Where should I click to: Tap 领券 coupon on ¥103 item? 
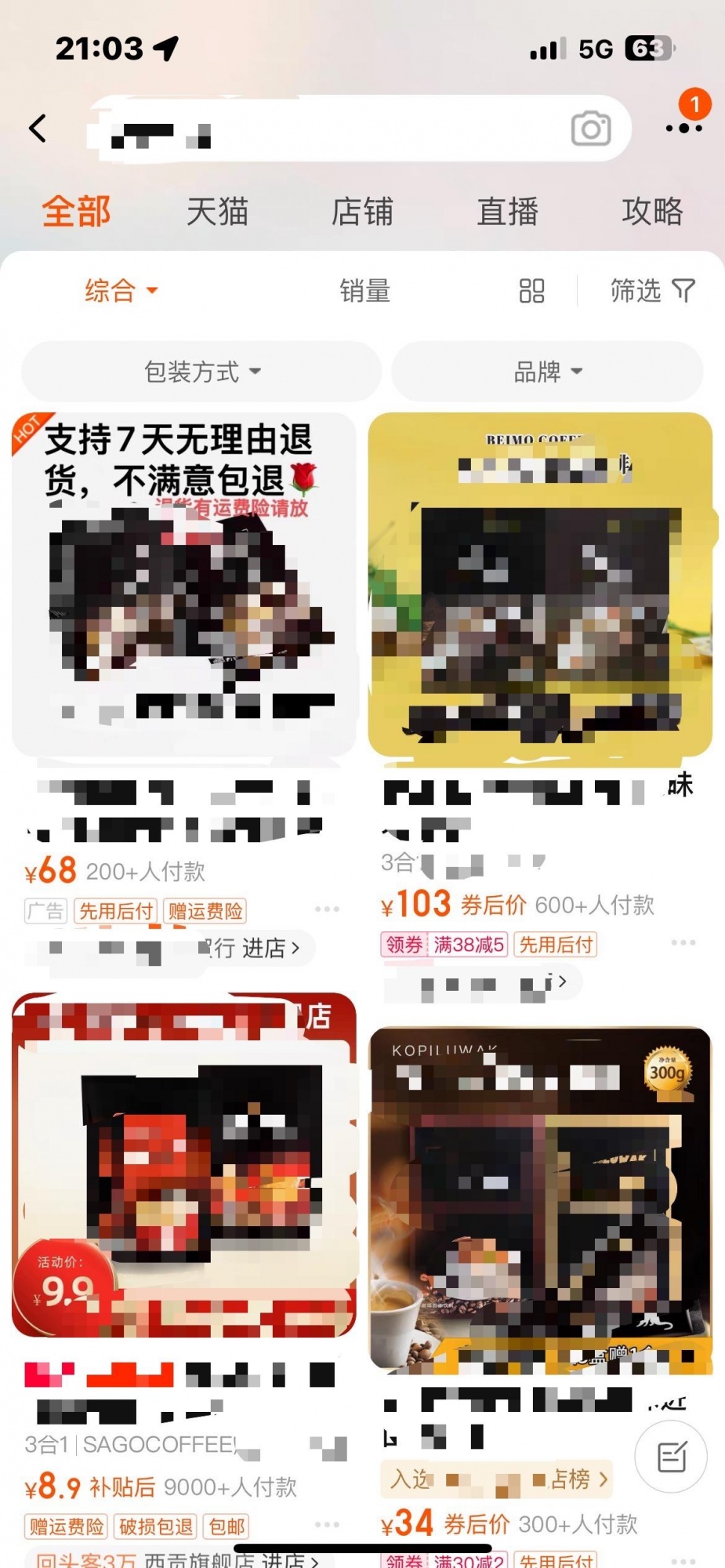(x=405, y=945)
